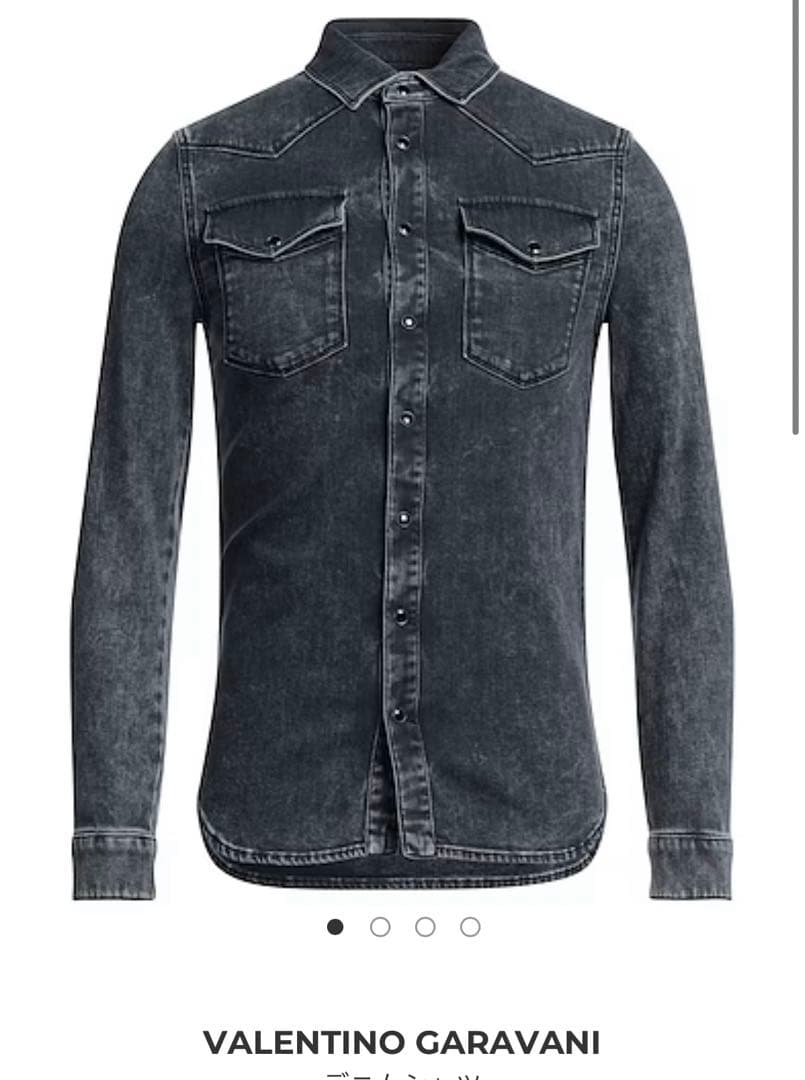
Task: Zoom the product image by clicking it
Action: pos(400,450)
